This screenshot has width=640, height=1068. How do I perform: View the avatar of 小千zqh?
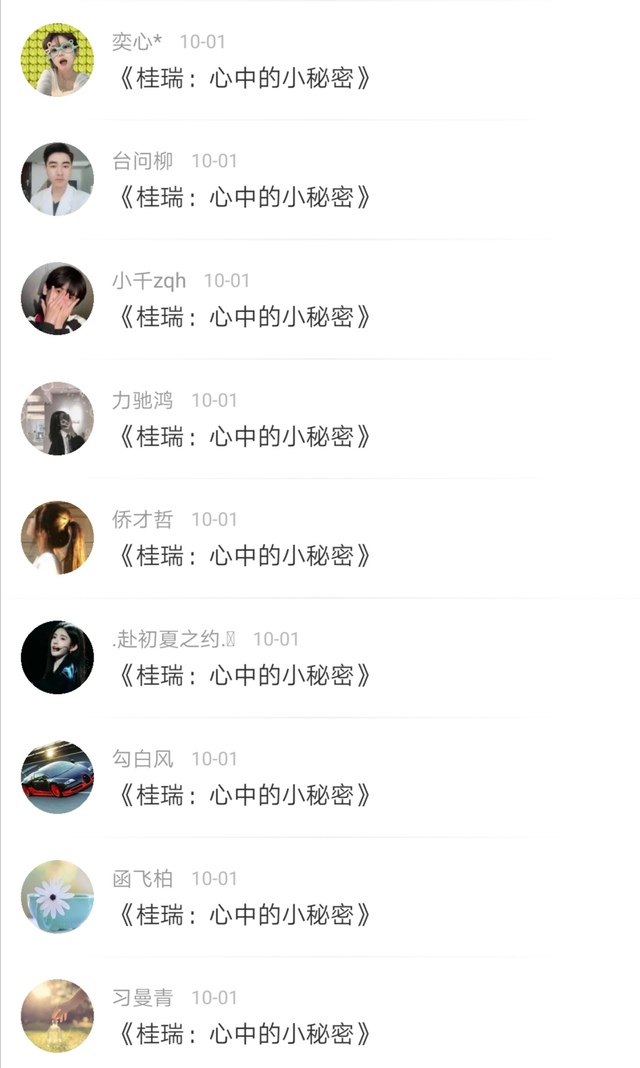click(57, 299)
